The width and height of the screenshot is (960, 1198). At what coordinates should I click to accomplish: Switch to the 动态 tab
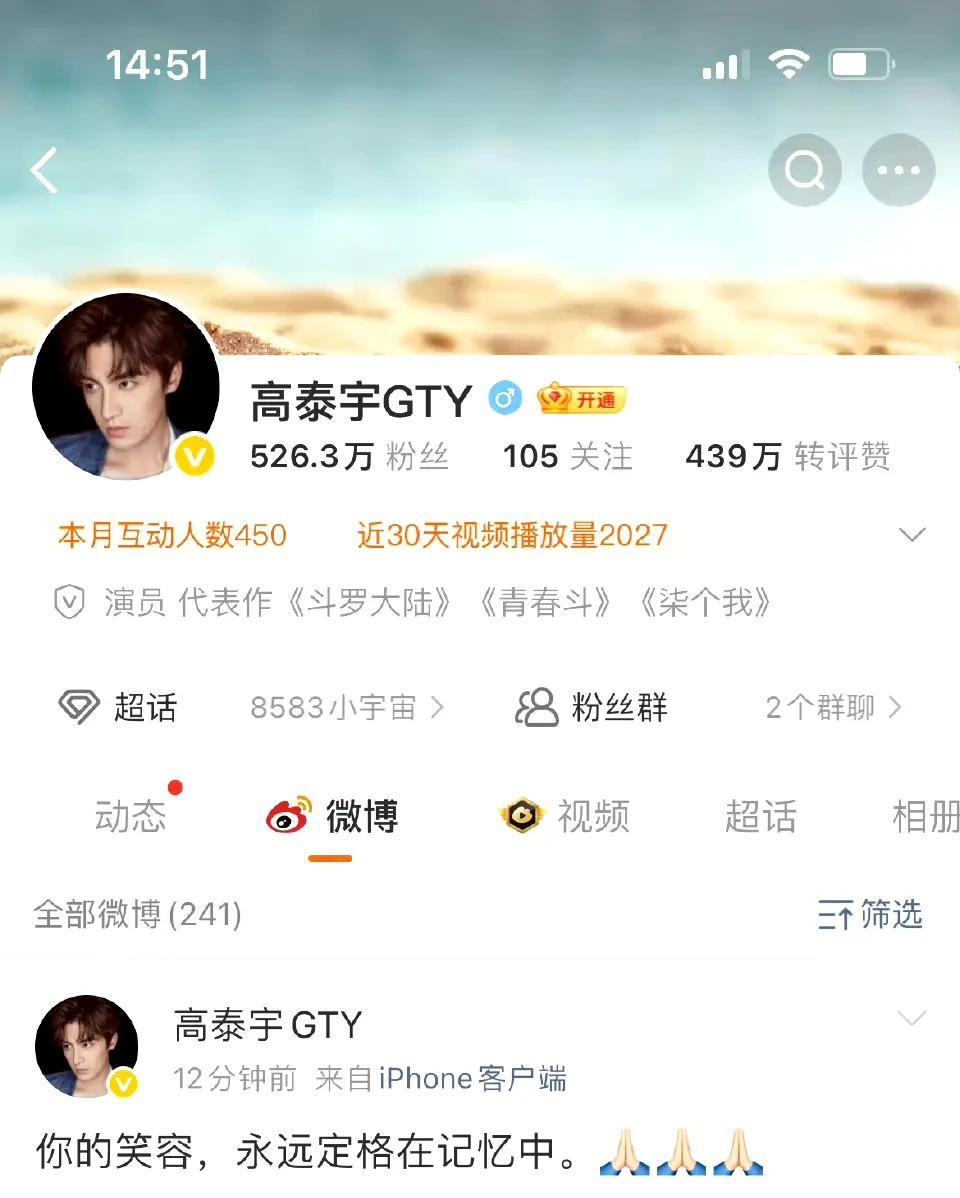130,817
